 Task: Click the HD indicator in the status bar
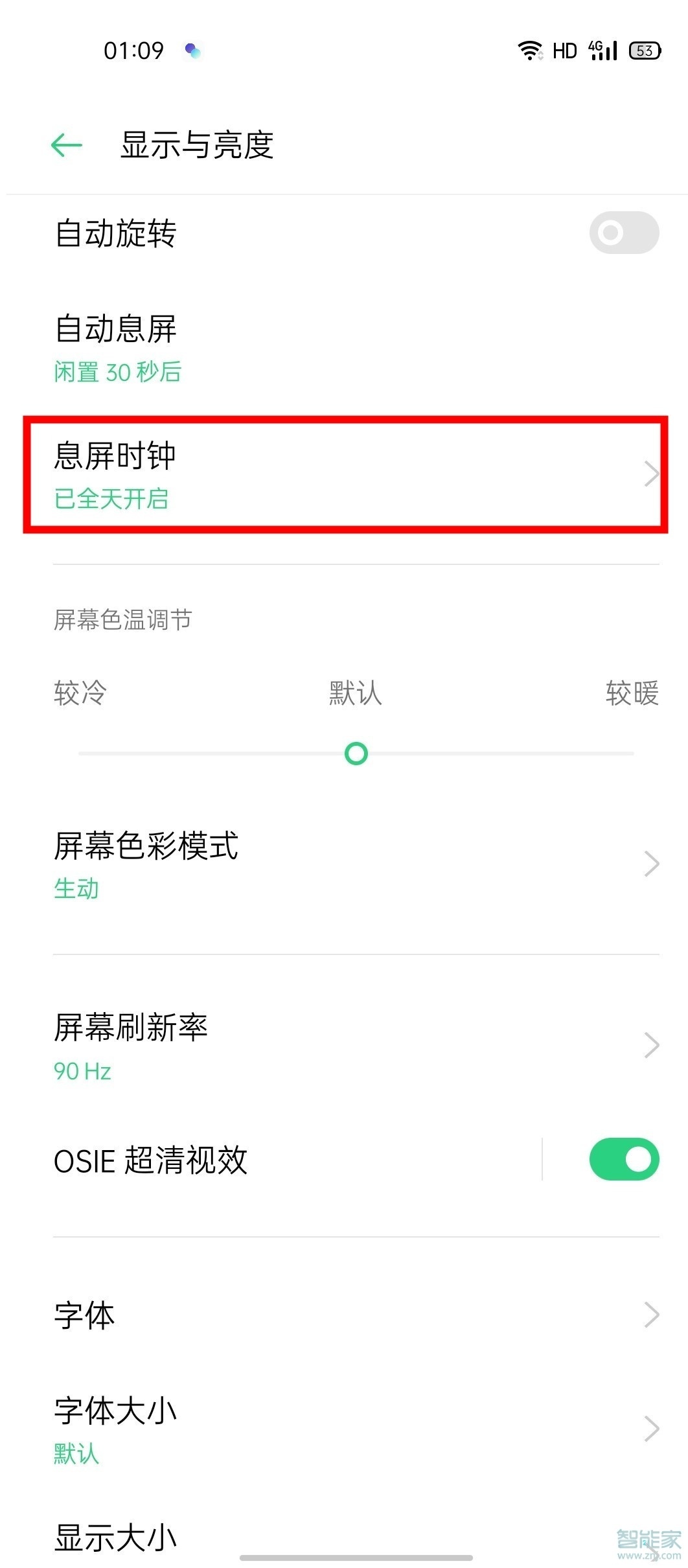tap(564, 51)
